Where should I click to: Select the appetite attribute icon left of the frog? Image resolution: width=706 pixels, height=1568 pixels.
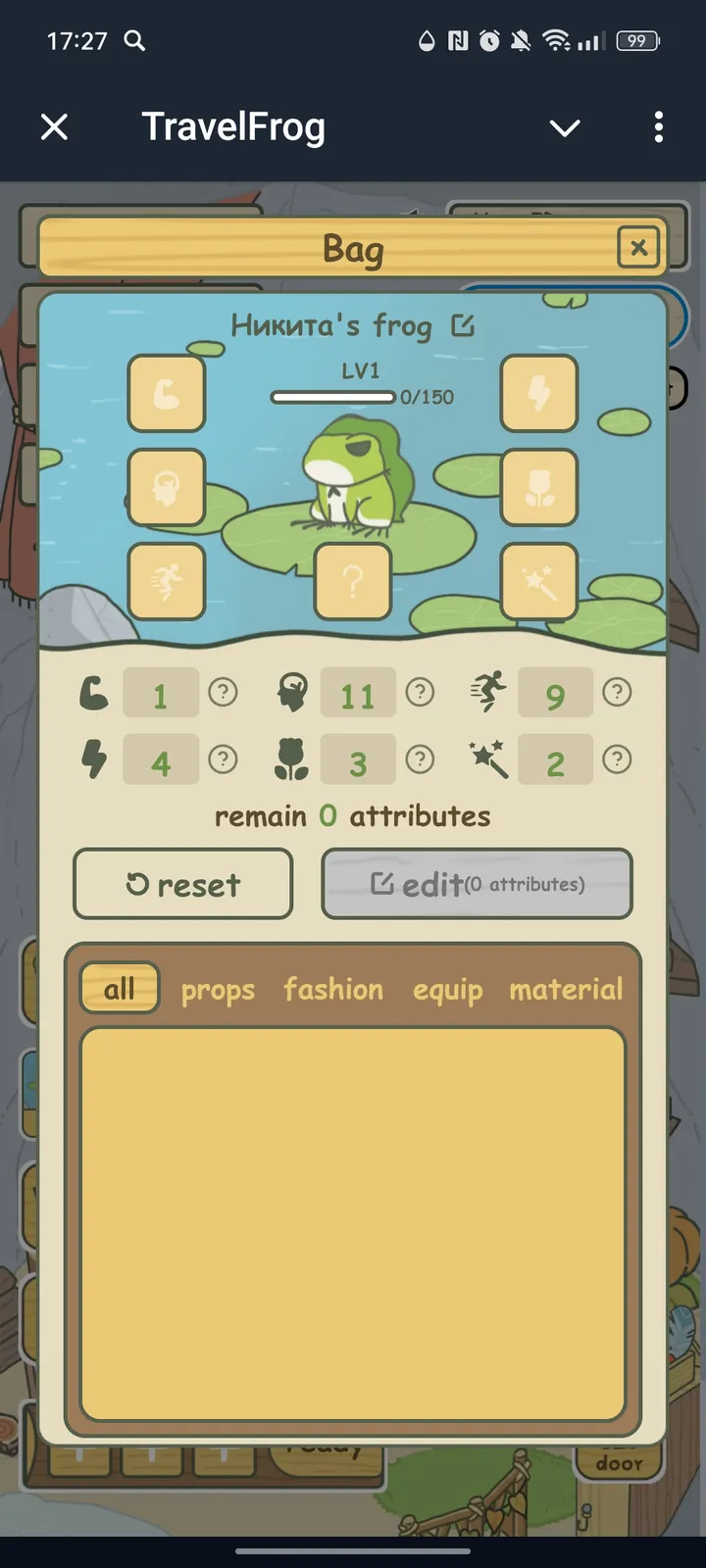coord(166,394)
